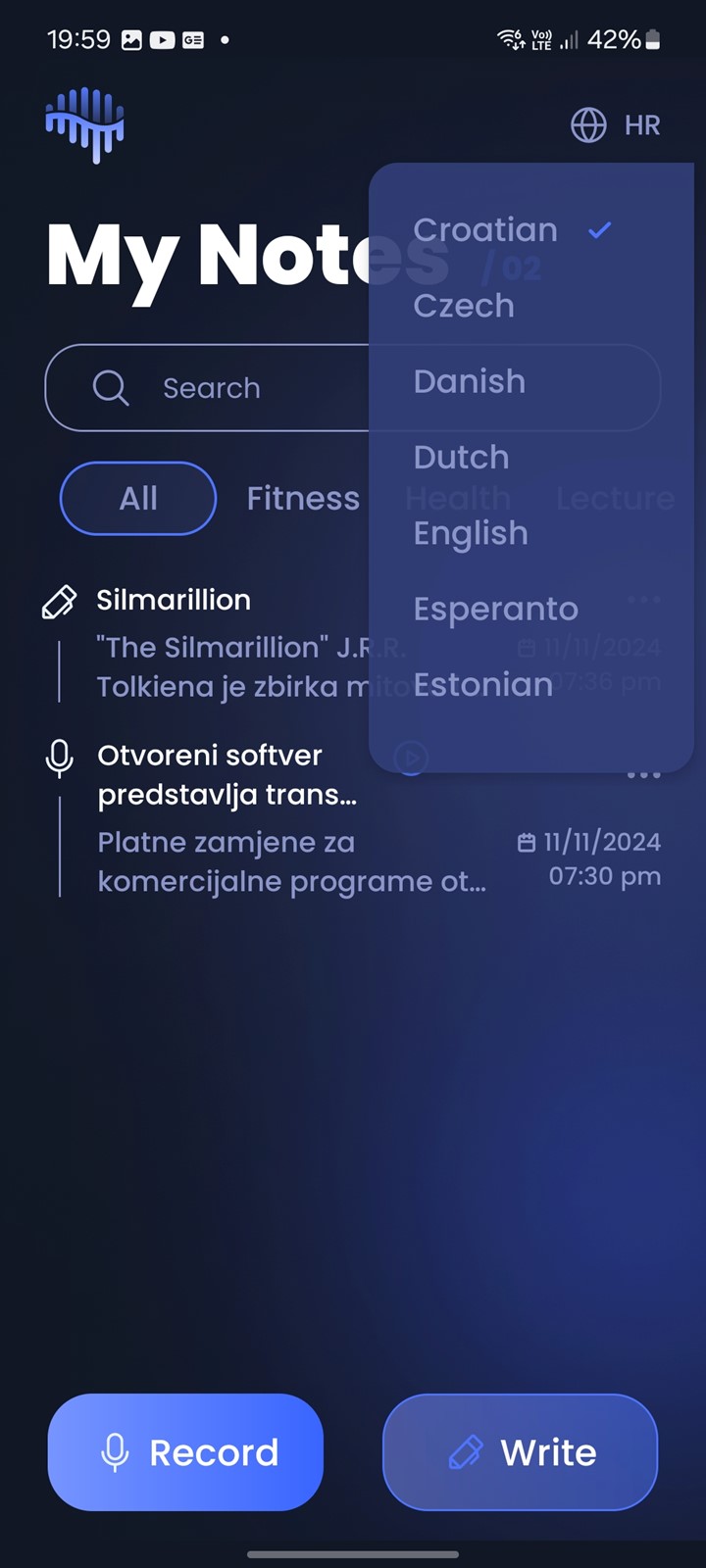Switch language to English
The width and height of the screenshot is (706, 1568).
471,533
